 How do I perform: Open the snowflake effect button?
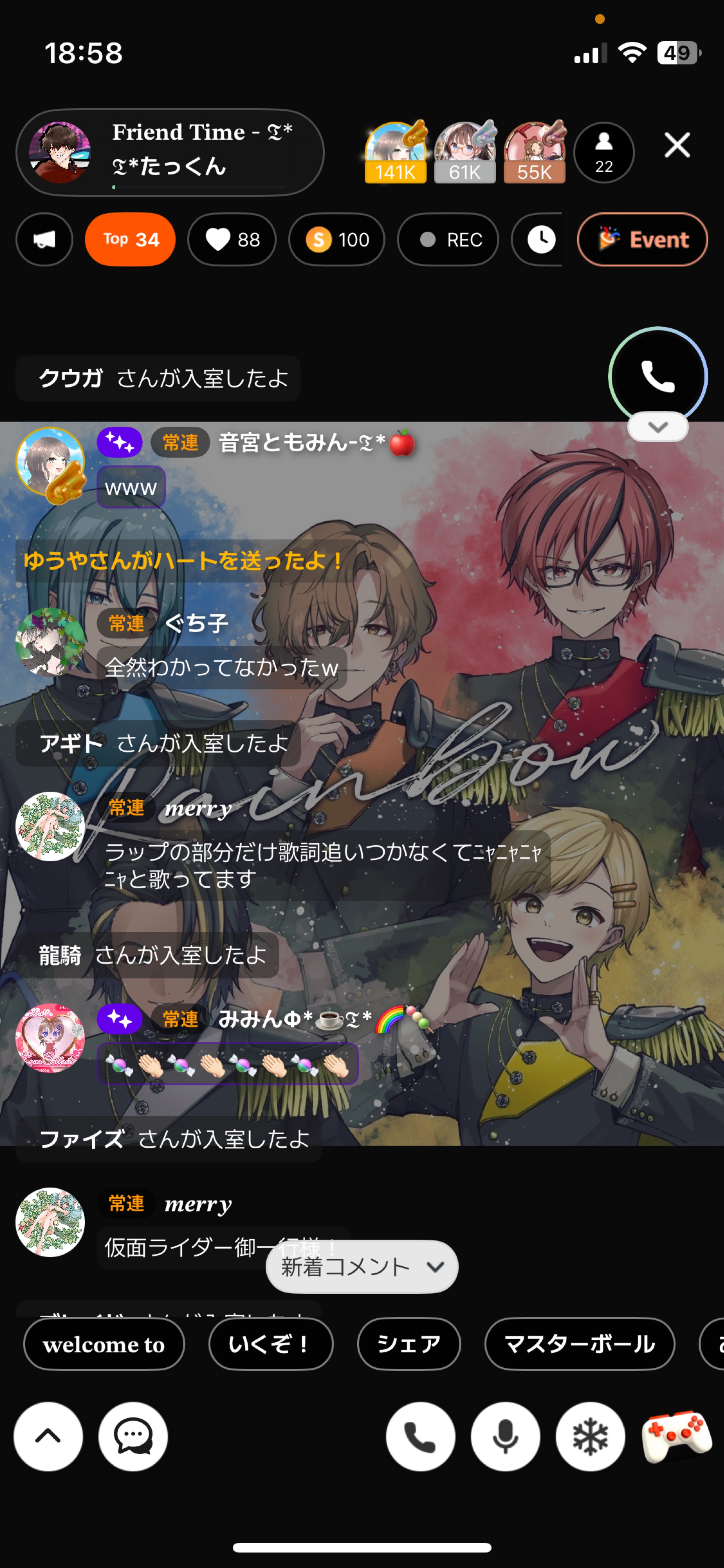590,1437
